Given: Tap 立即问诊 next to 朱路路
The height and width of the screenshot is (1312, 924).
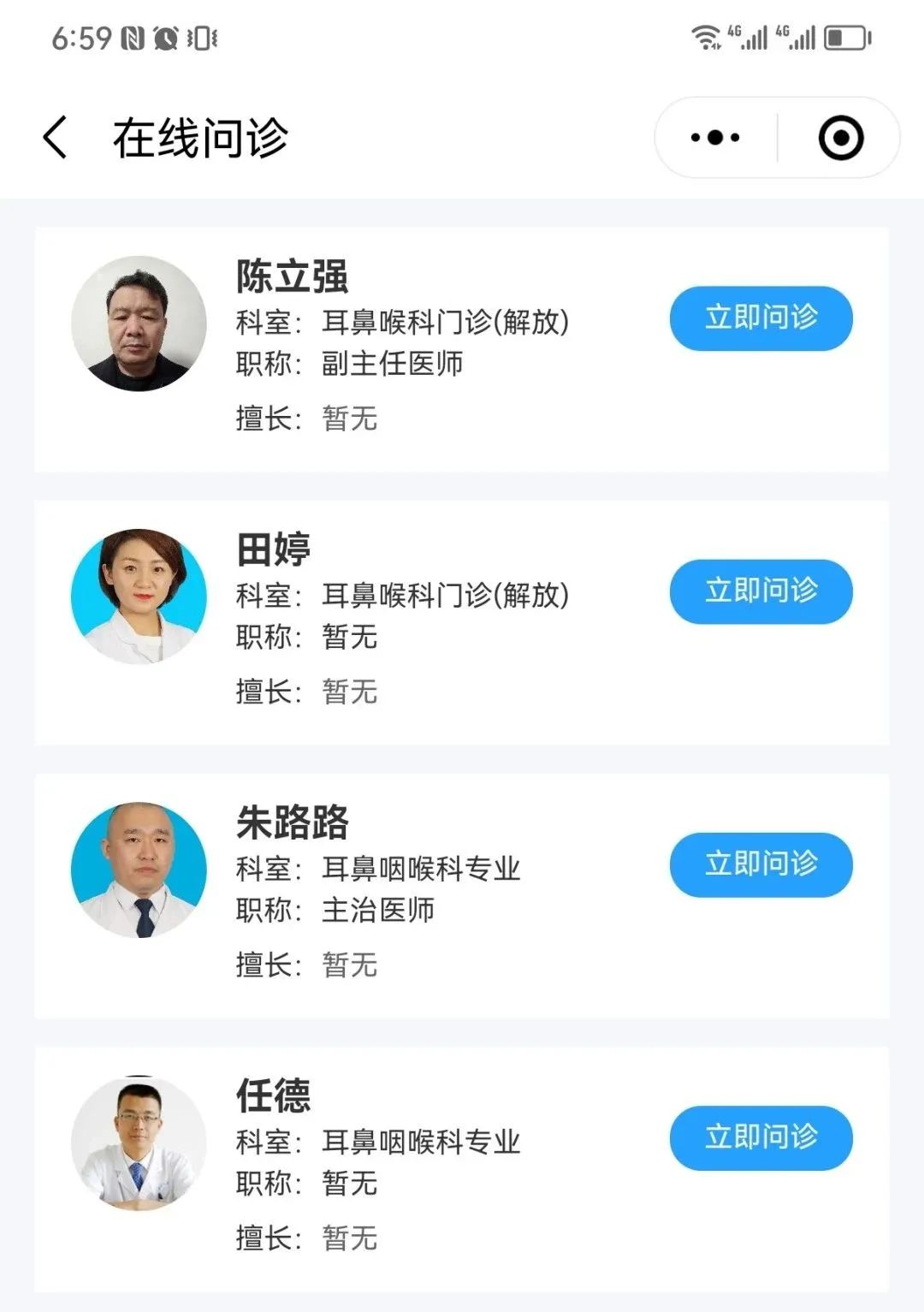Looking at the screenshot, I should [x=760, y=865].
